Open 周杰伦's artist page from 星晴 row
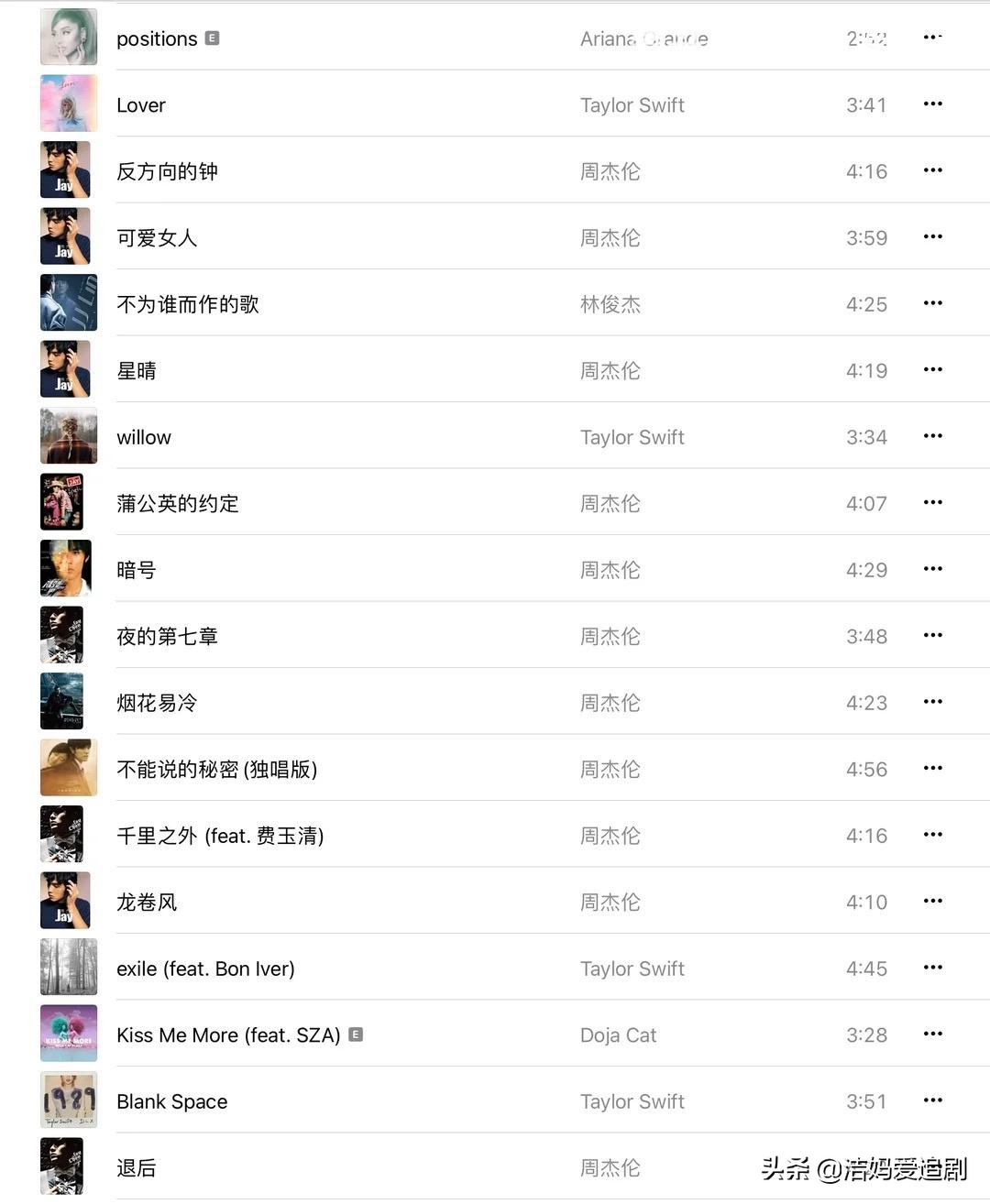The height and width of the screenshot is (1204, 990). (610, 370)
